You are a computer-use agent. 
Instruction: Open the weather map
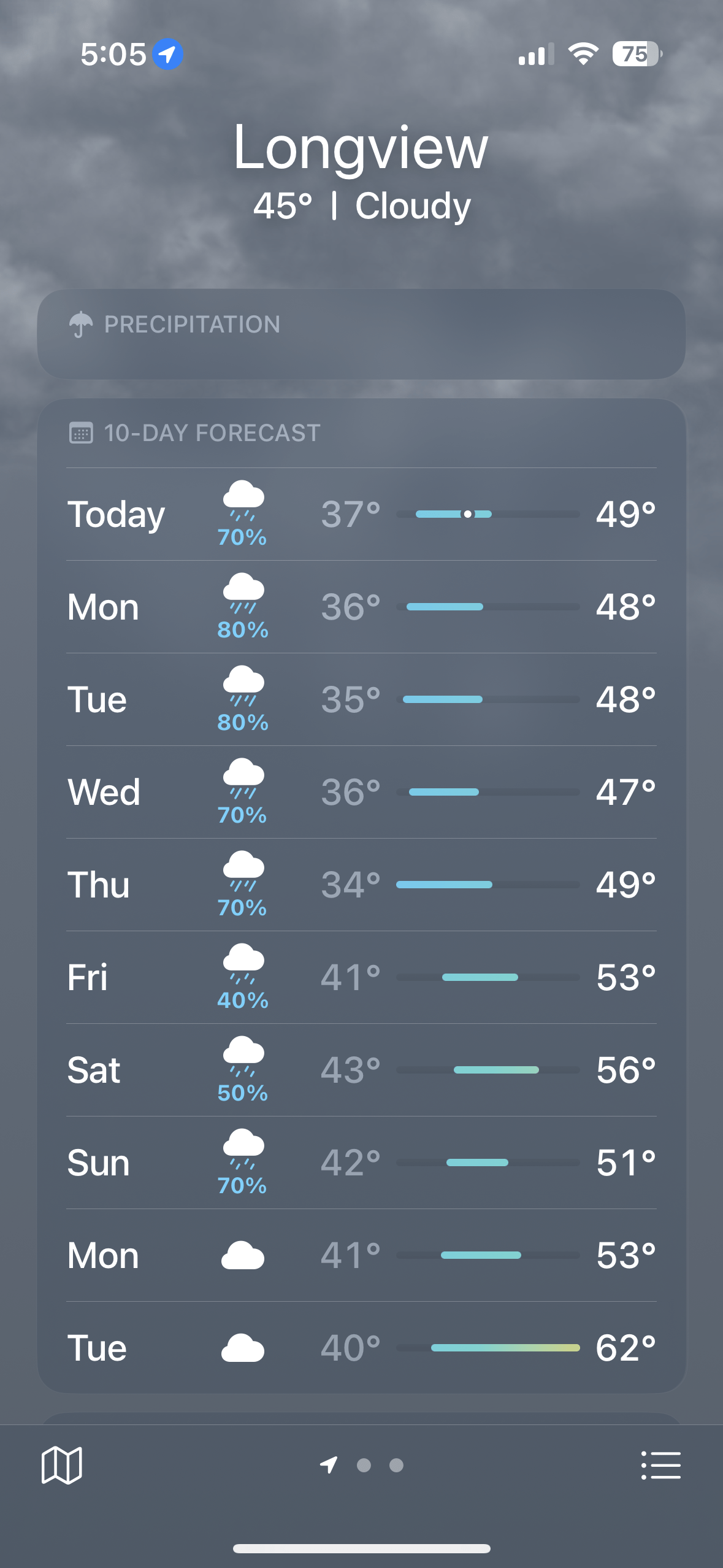pos(62,1465)
